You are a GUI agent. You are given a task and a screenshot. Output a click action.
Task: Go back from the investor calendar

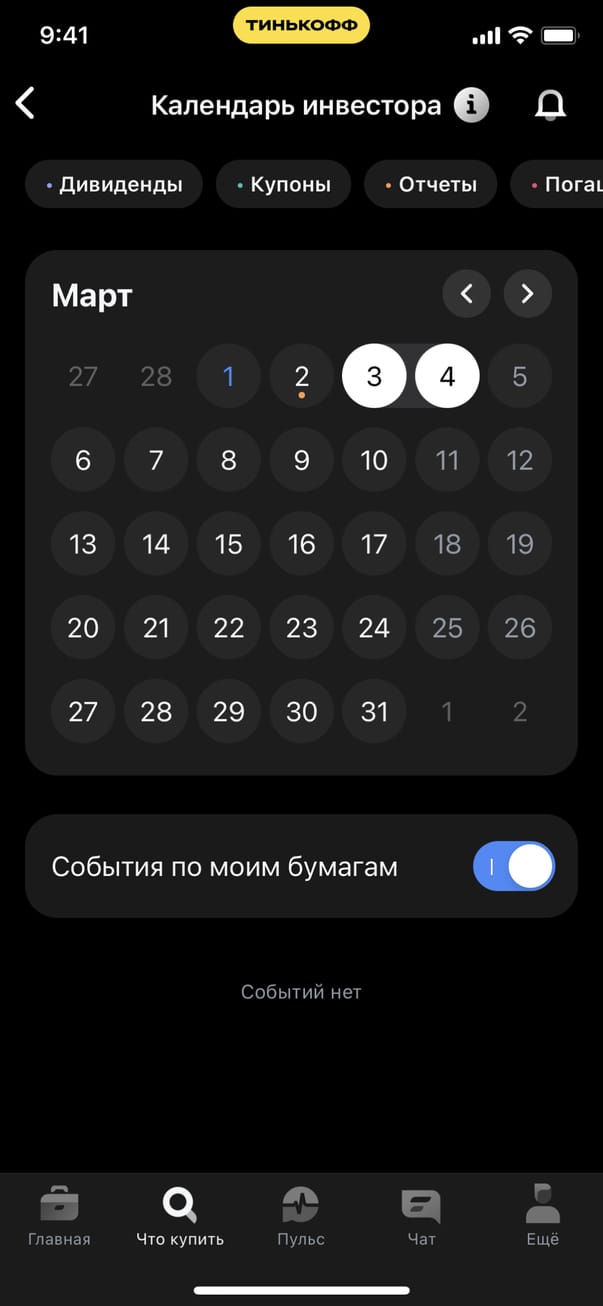(x=25, y=103)
